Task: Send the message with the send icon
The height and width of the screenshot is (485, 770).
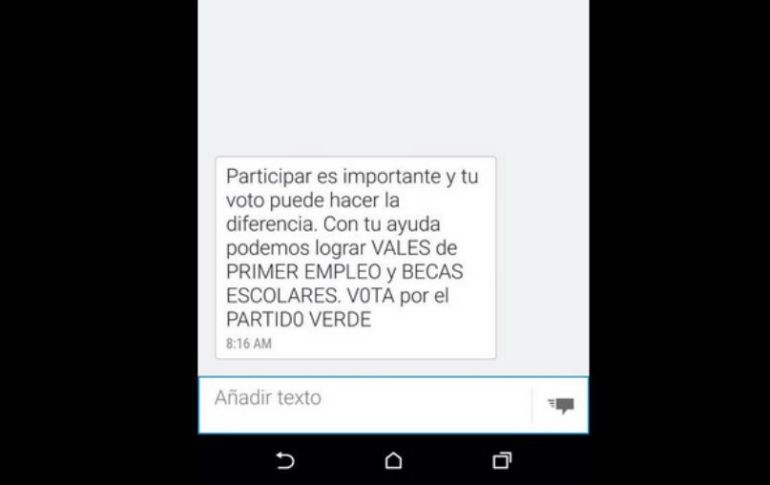Action: pyautogui.click(x=561, y=405)
